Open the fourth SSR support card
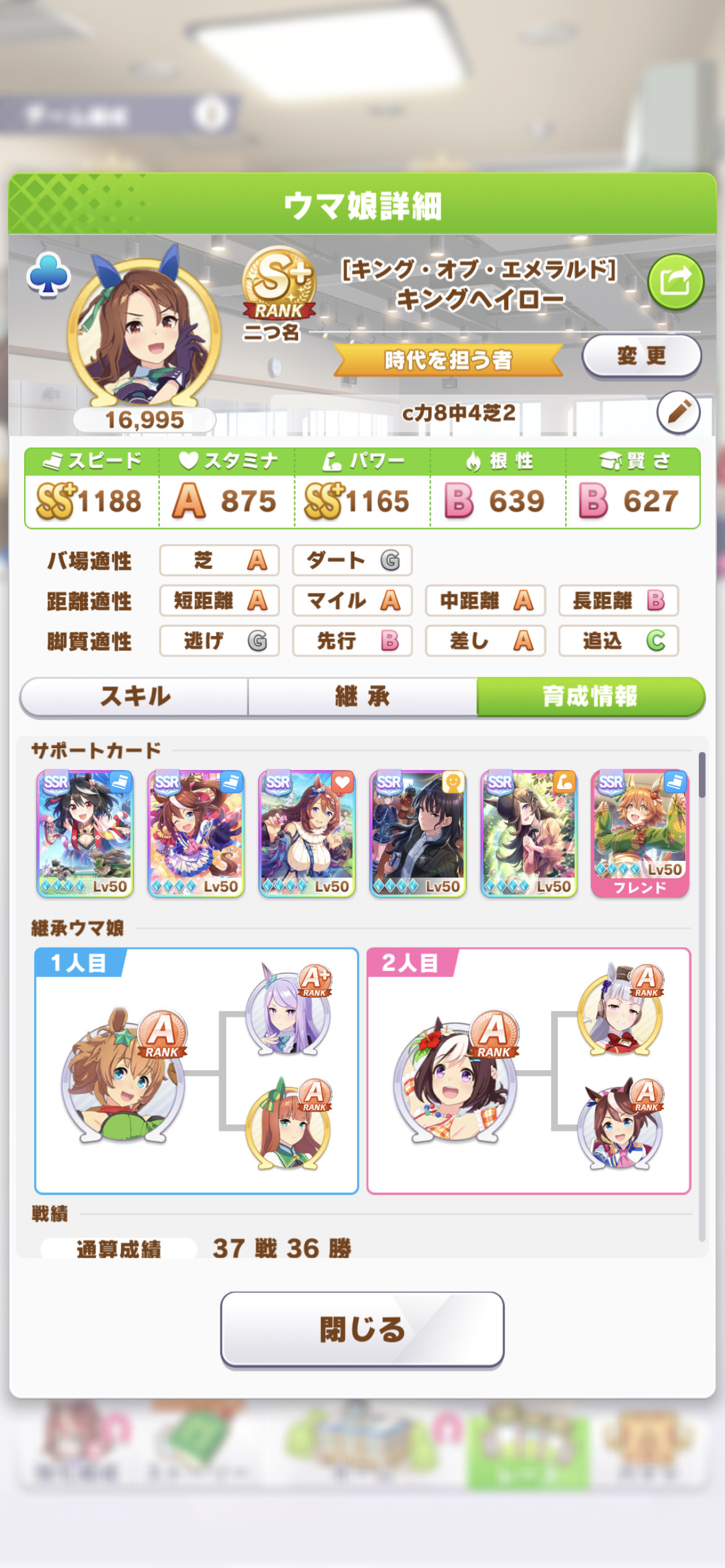Screen dimensions: 725x1568 pos(418,834)
